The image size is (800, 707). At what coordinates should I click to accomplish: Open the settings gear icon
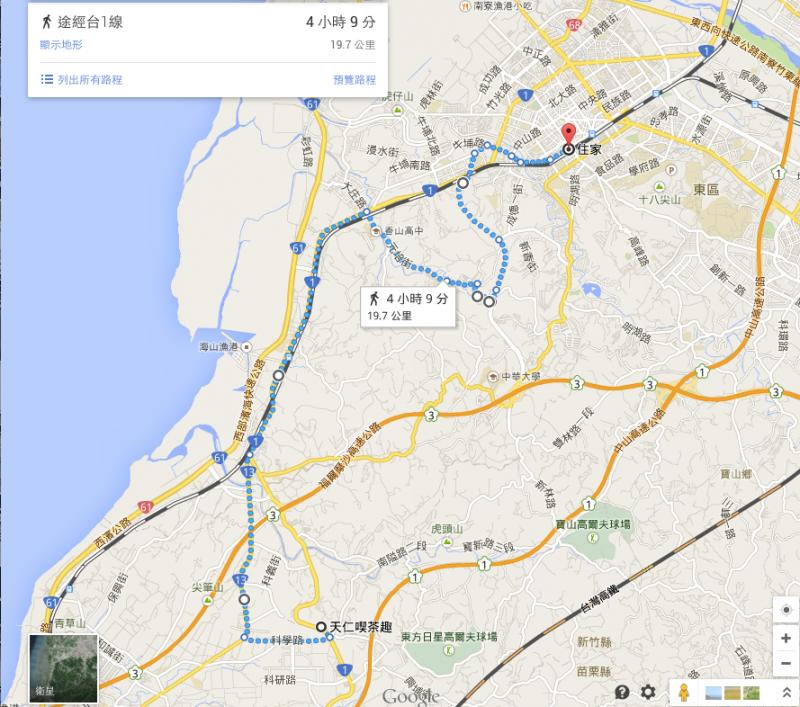(x=647, y=692)
